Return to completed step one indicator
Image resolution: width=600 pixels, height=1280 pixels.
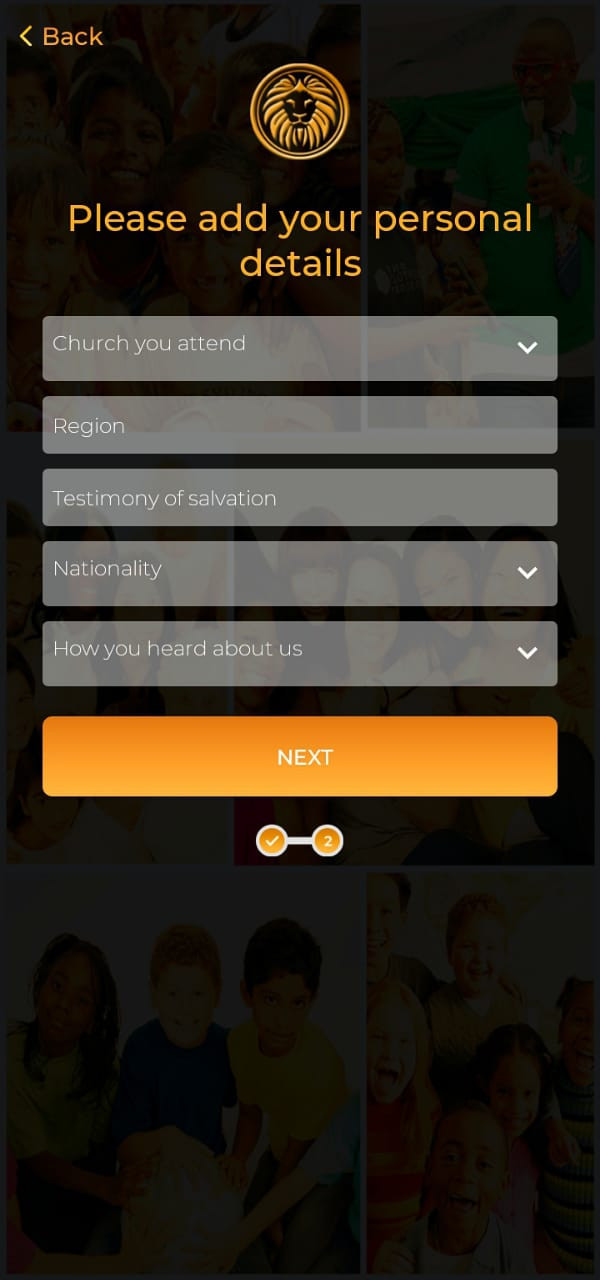[272, 841]
